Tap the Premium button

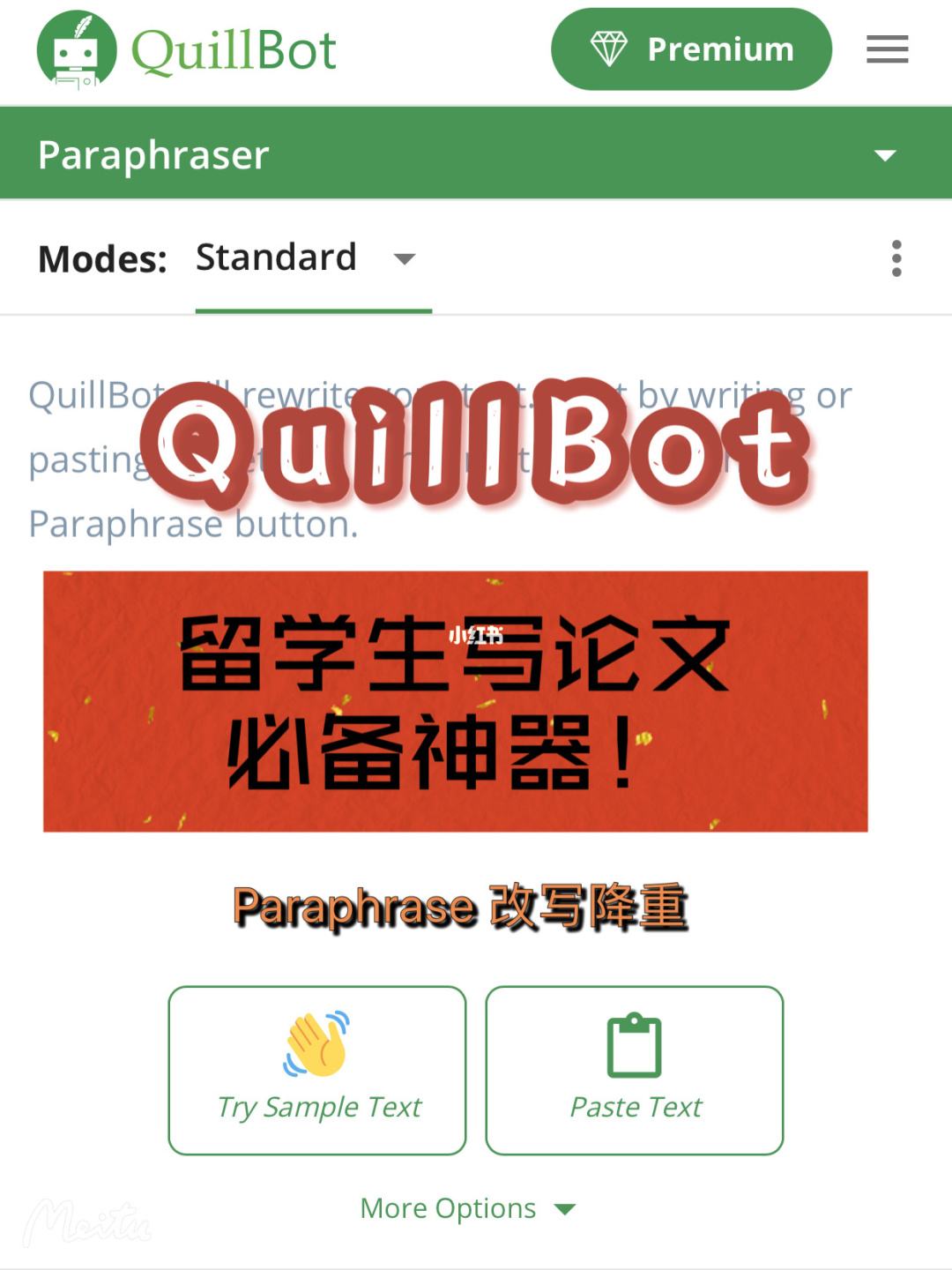(691, 49)
